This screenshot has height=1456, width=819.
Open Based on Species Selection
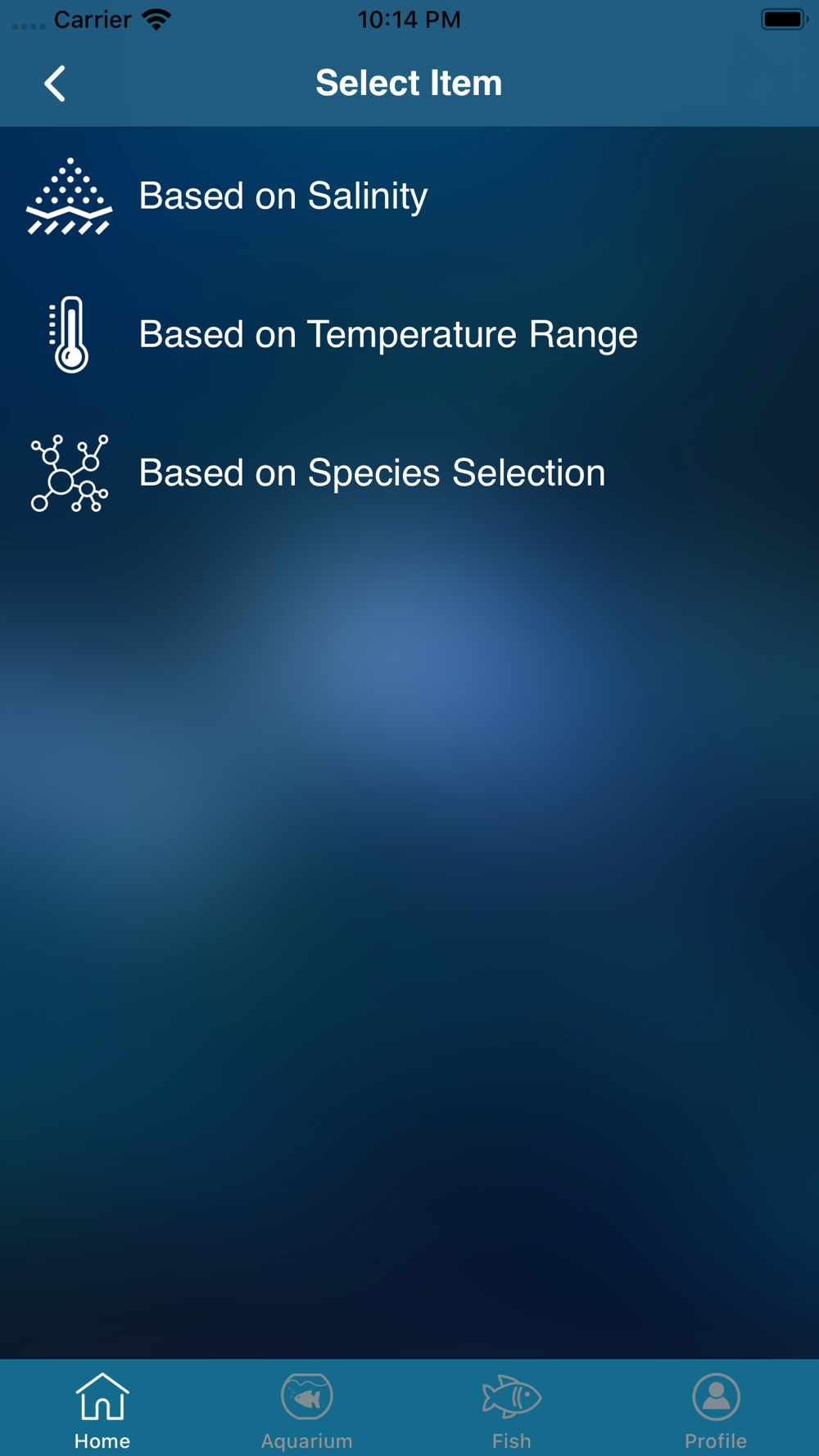point(371,473)
